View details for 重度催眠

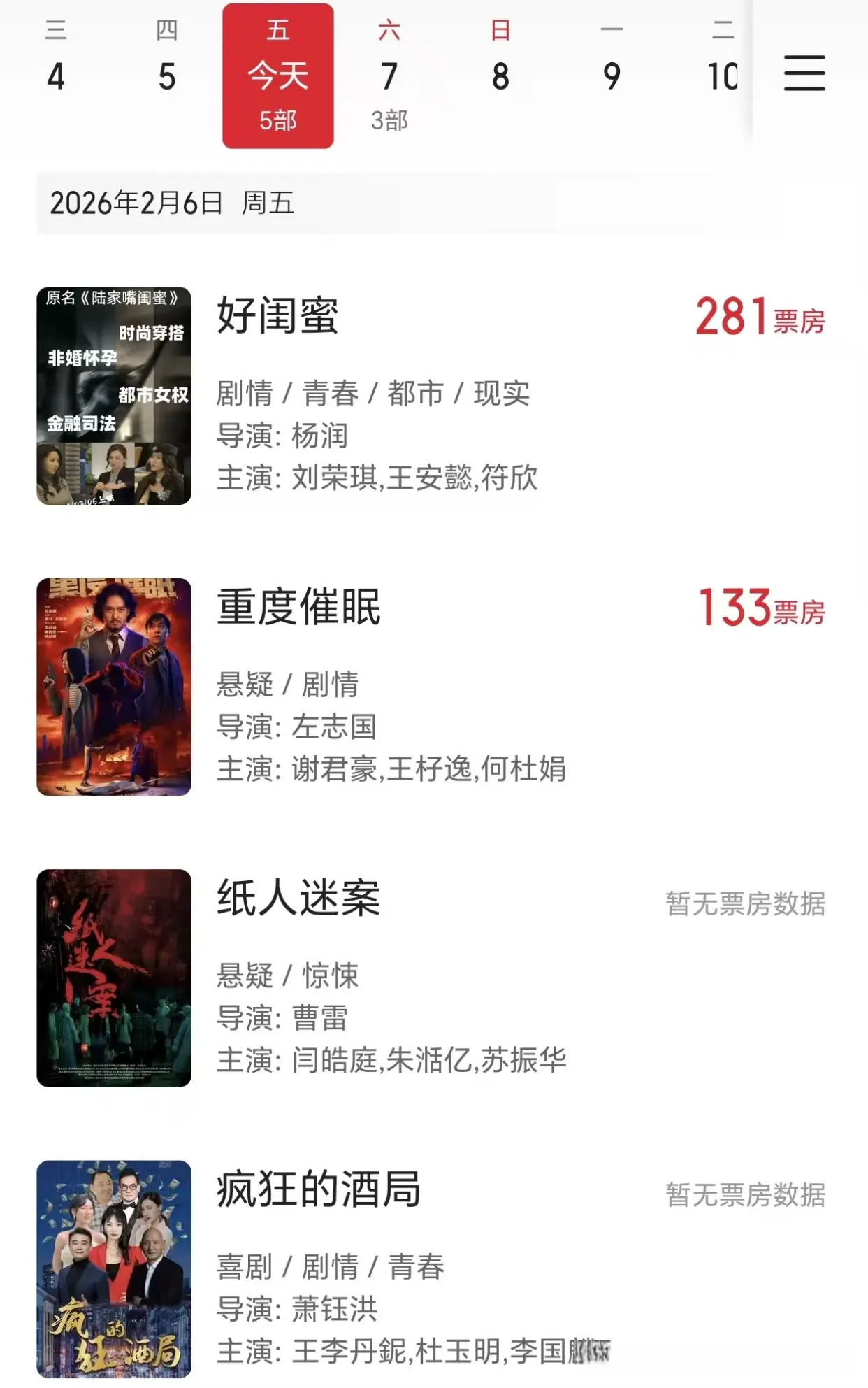299,607
